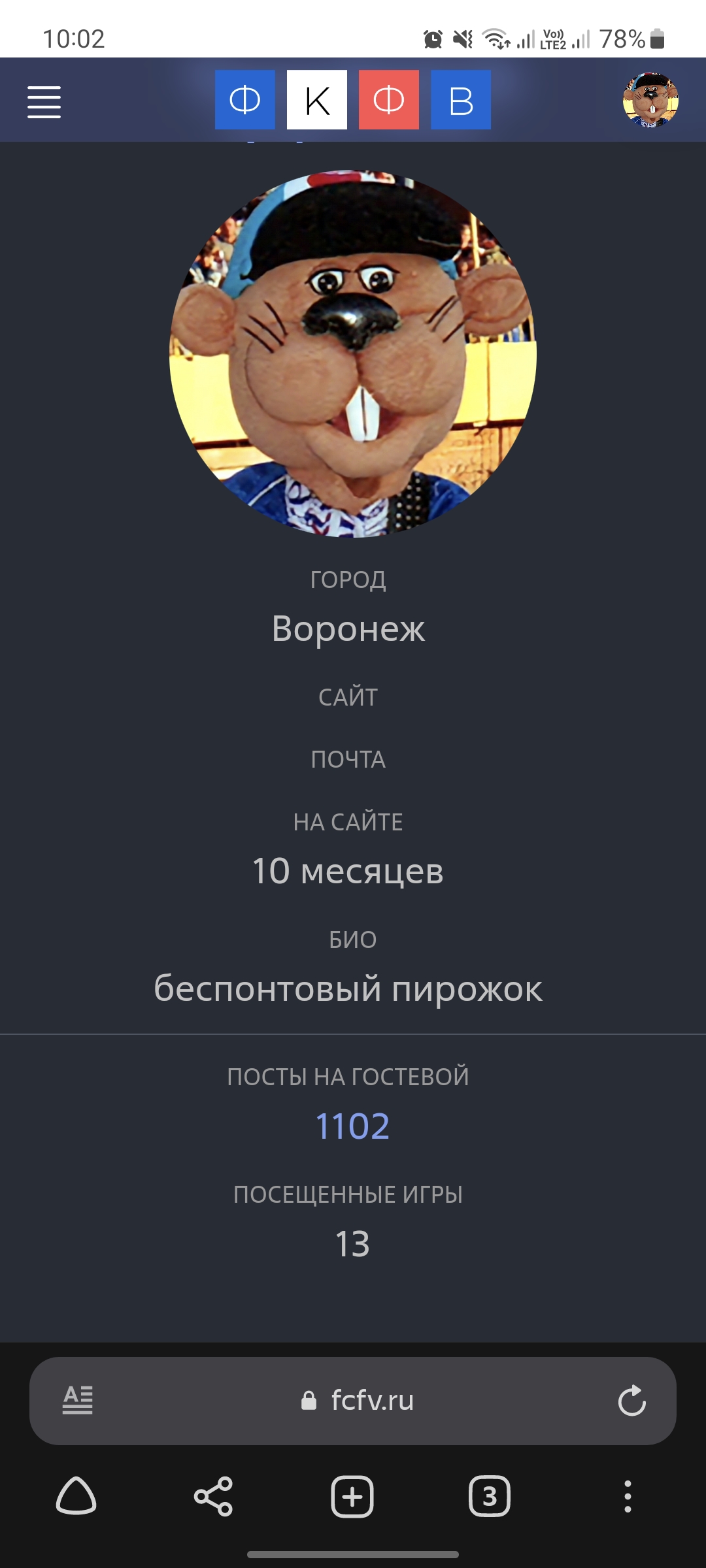Open the hamburger menu
This screenshot has height=1568, width=706.
pyautogui.click(x=44, y=102)
